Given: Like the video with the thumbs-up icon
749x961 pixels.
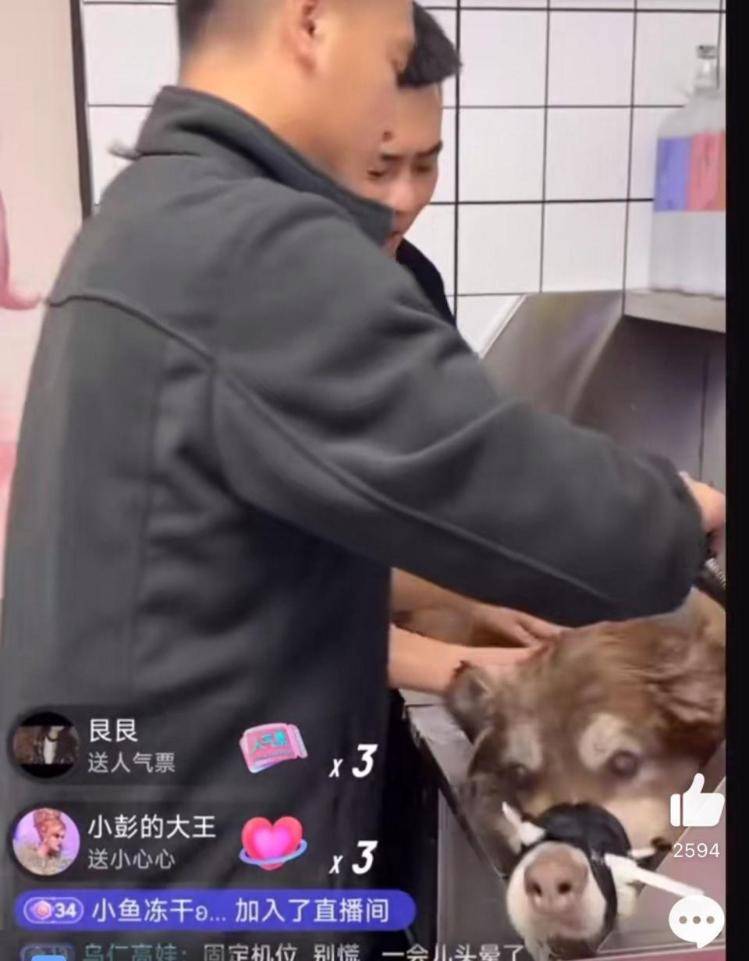Looking at the screenshot, I should coord(696,802).
